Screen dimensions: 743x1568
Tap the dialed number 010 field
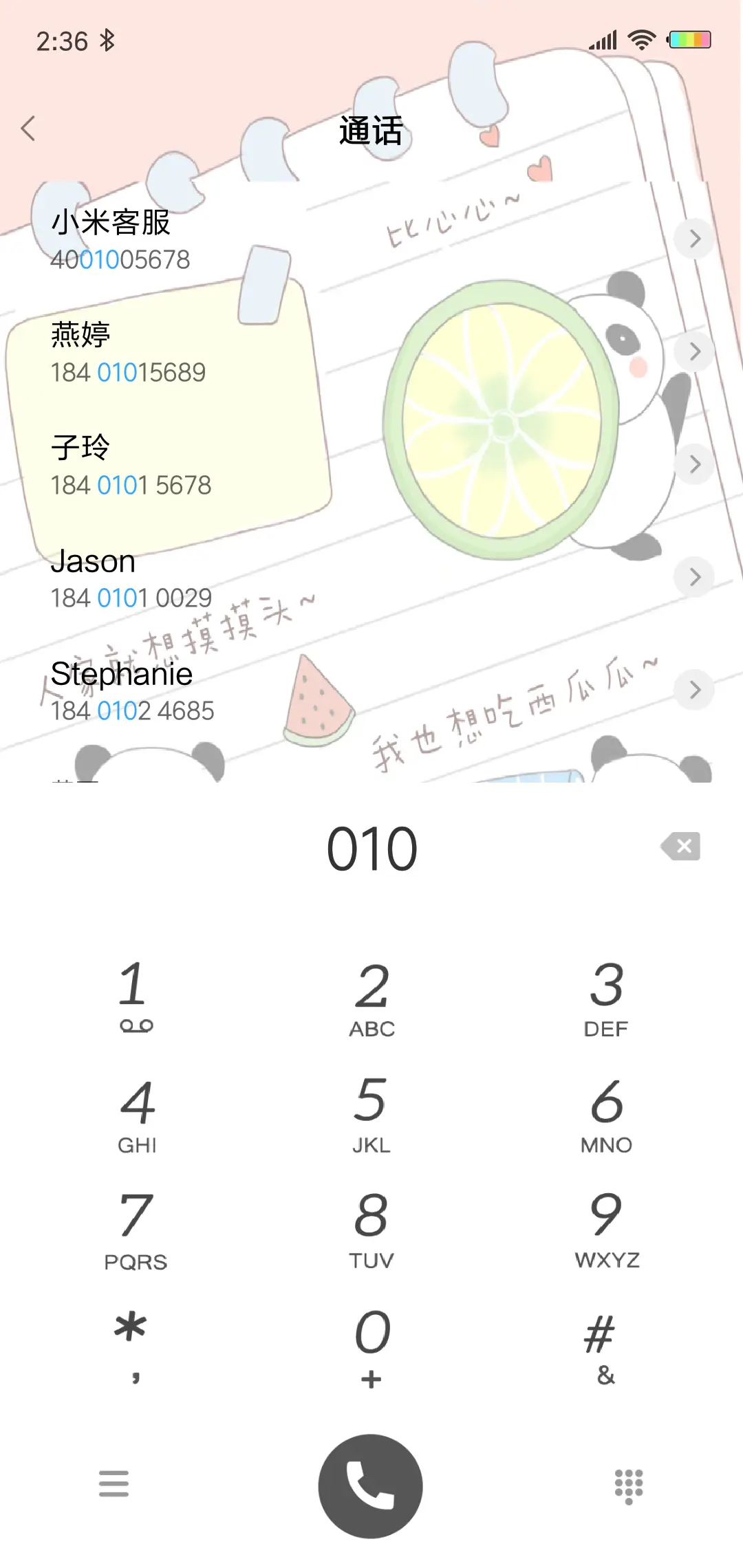[371, 848]
